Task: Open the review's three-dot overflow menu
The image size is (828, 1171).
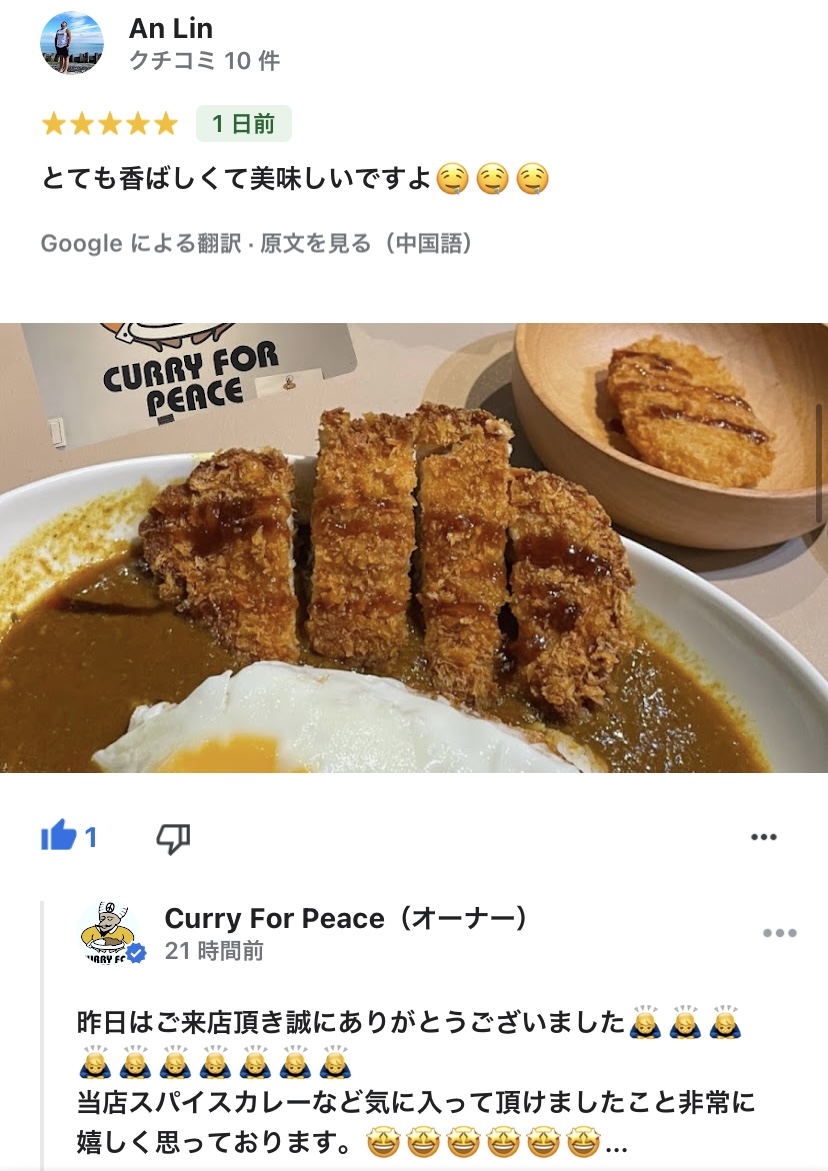Action: pyautogui.click(x=764, y=836)
